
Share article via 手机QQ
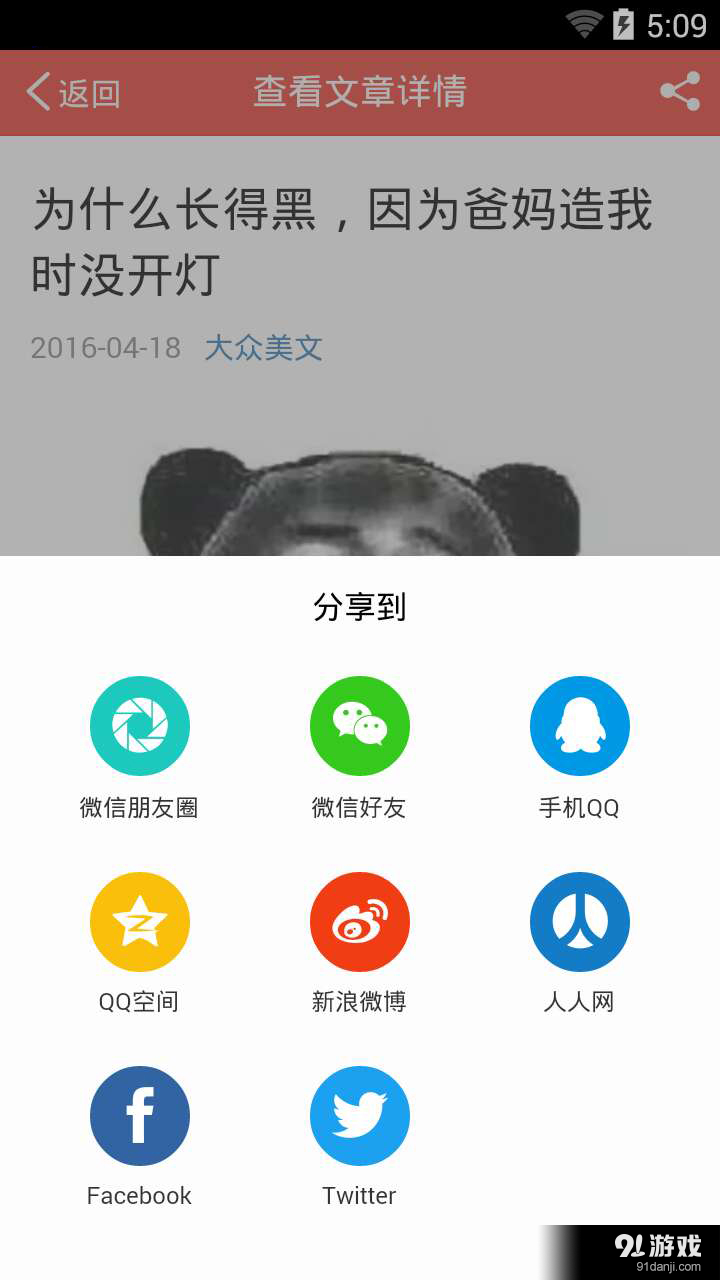coord(580,725)
